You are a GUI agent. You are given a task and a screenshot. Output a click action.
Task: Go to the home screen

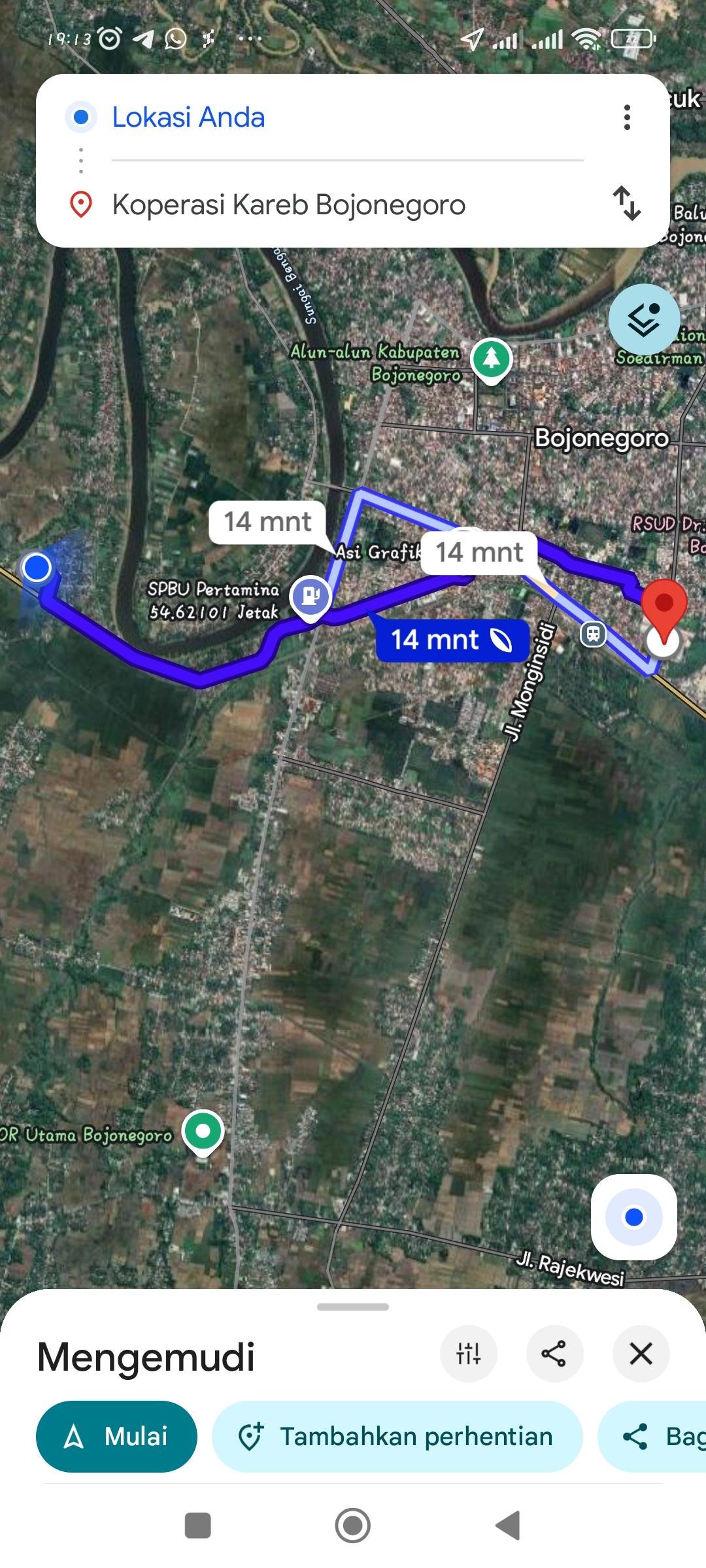pos(353,1526)
